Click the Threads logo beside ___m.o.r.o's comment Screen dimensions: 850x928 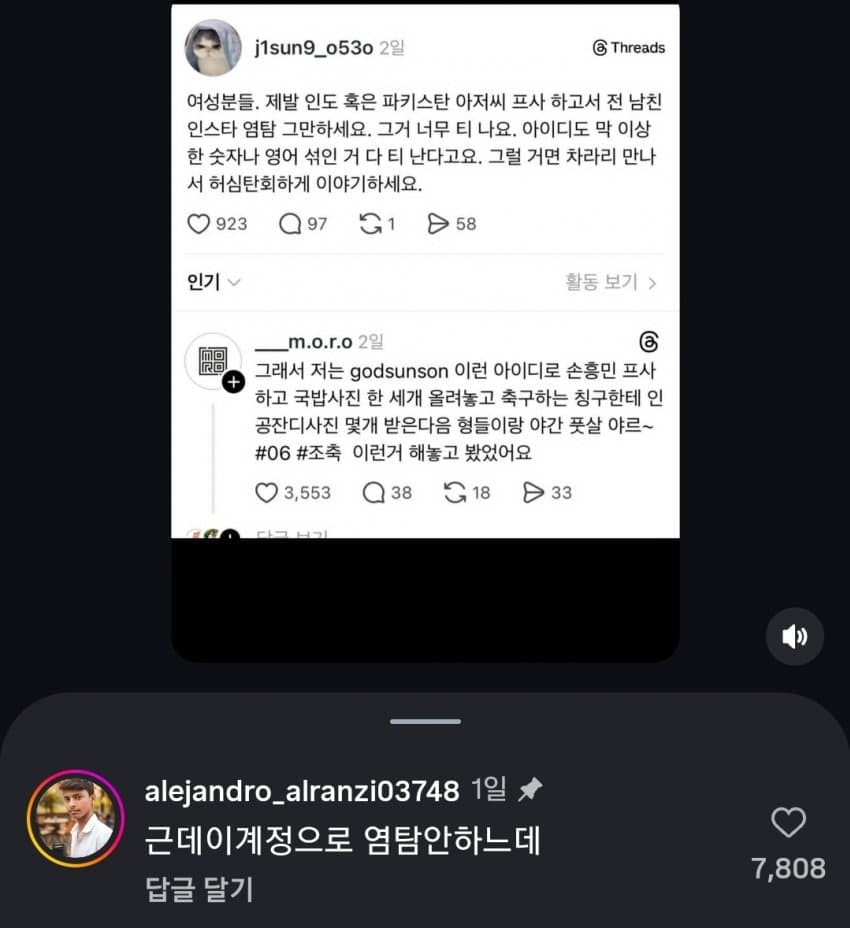pos(651,342)
